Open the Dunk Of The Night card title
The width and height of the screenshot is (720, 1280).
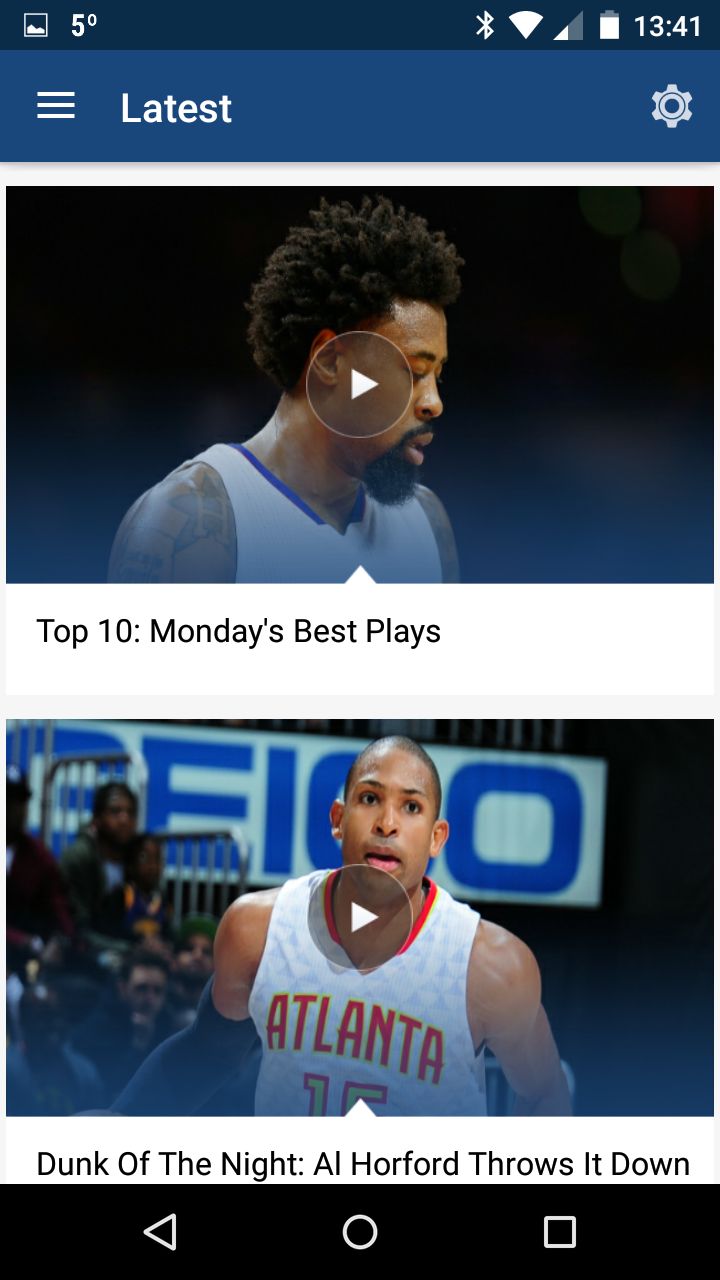(363, 1164)
